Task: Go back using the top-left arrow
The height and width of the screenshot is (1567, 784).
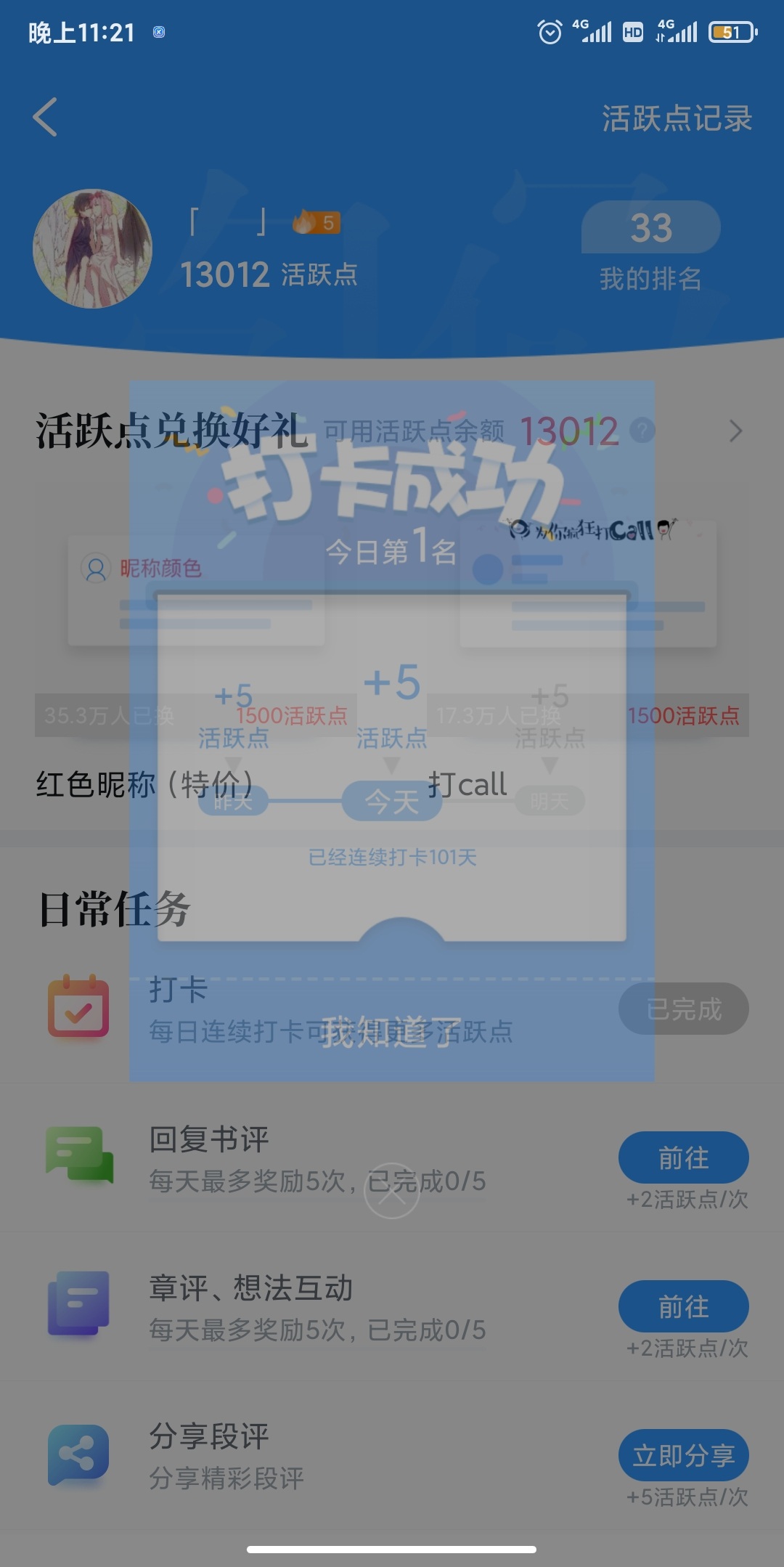Action: click(45, 117)
